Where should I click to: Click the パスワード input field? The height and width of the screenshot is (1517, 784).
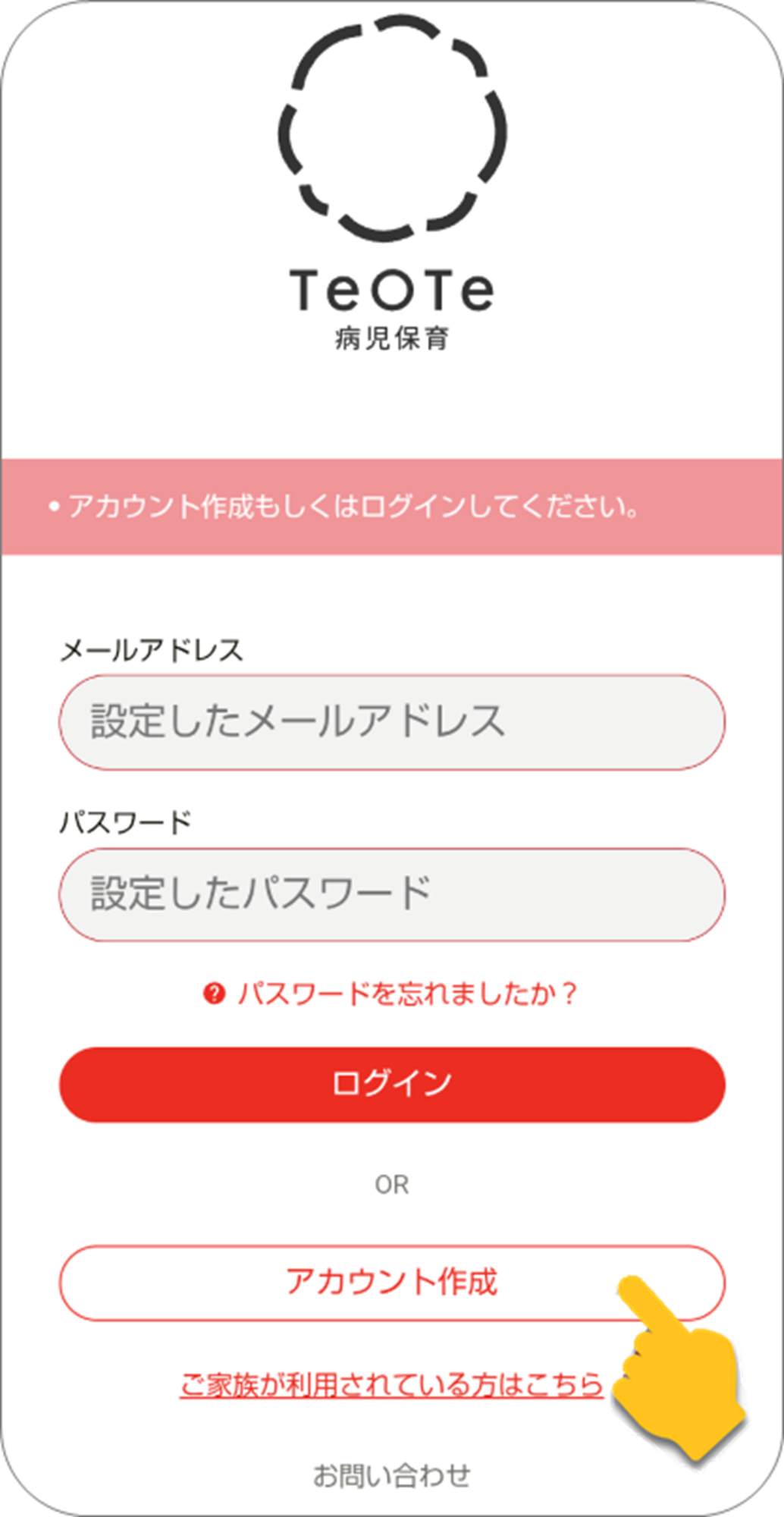pos(392,895)
